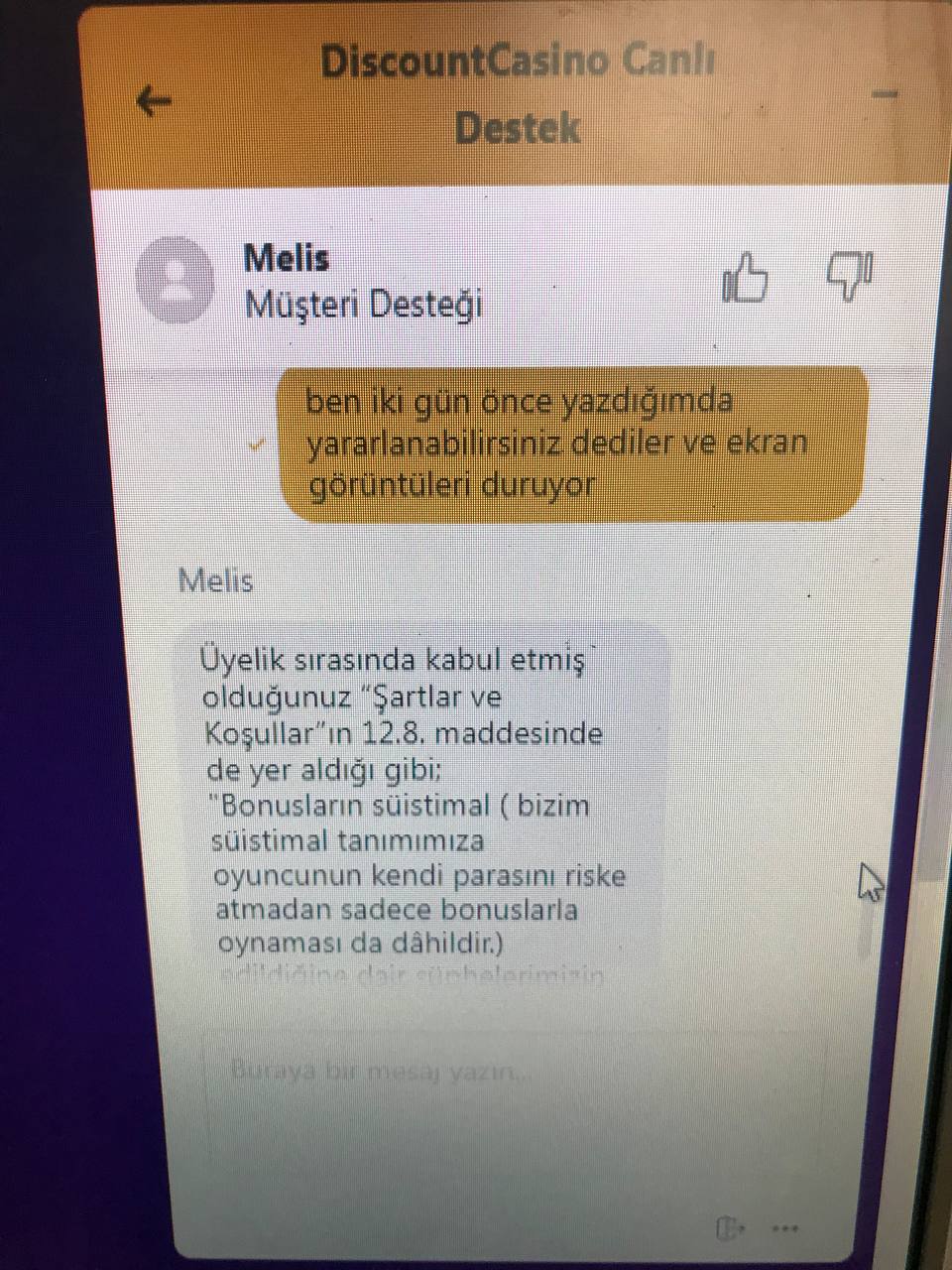This screenshot has width=952, height=1270.
Task: Rate agent Melis with thumbs up
Action: click(746, 277)
